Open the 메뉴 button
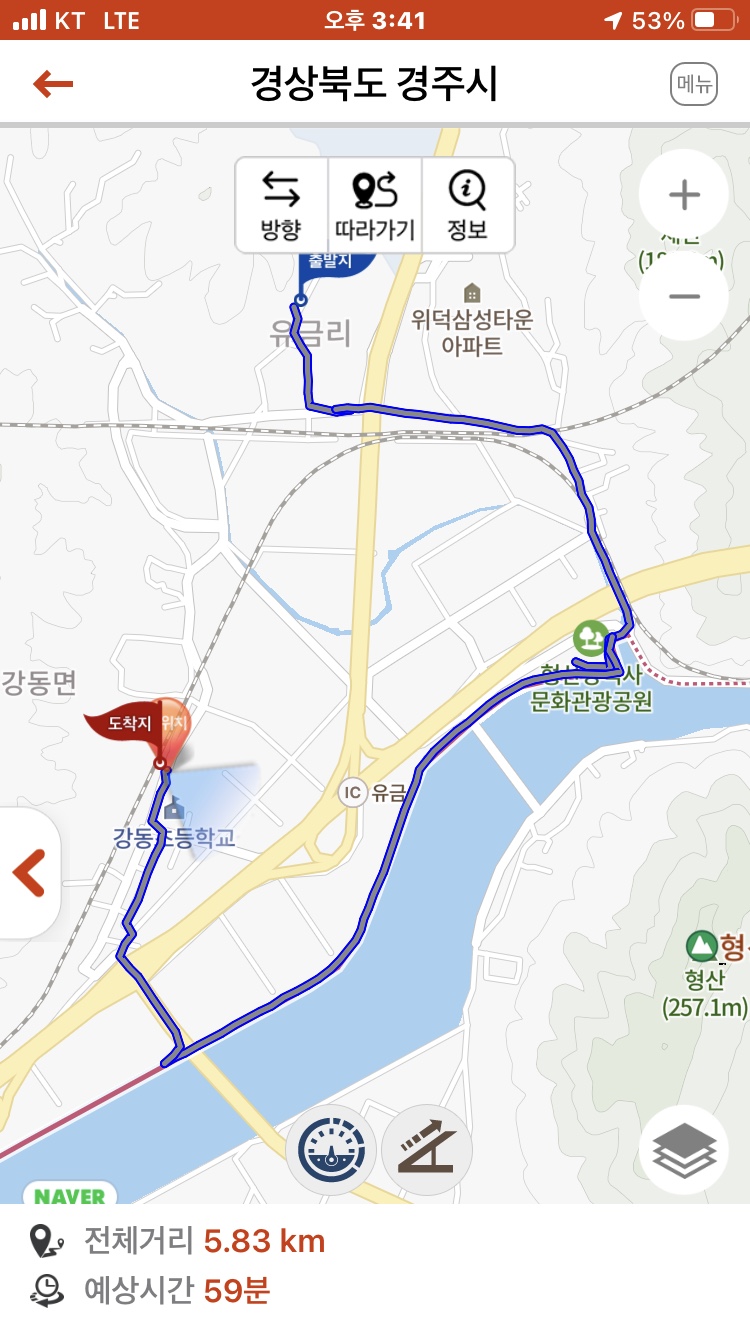The width and height of the screenshot is (750, 1334). pyautogui.click(x=694, y=84)
